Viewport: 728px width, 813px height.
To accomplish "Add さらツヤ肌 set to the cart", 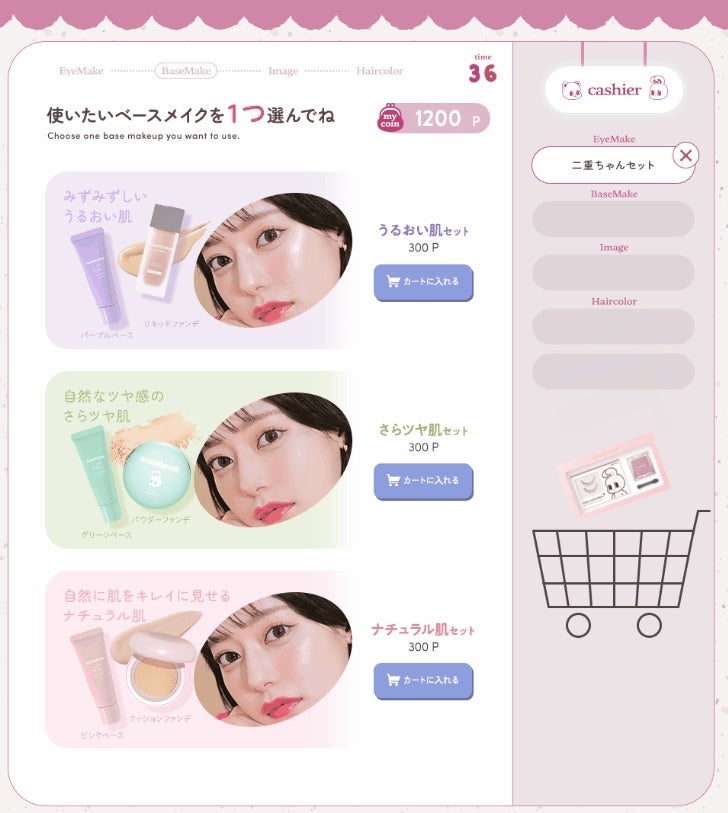I will coord(423,481).
